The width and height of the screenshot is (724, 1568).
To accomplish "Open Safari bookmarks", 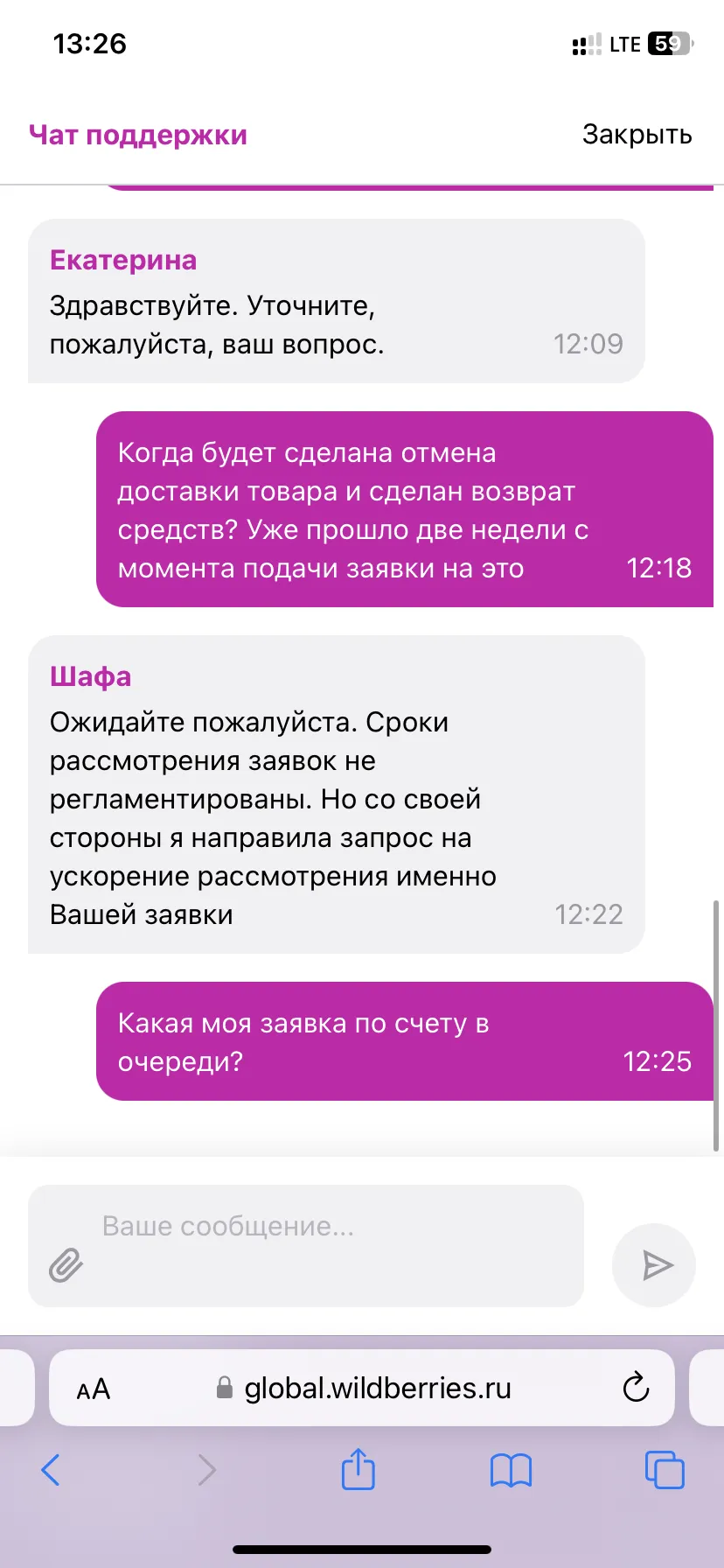I will (512, 1470).
